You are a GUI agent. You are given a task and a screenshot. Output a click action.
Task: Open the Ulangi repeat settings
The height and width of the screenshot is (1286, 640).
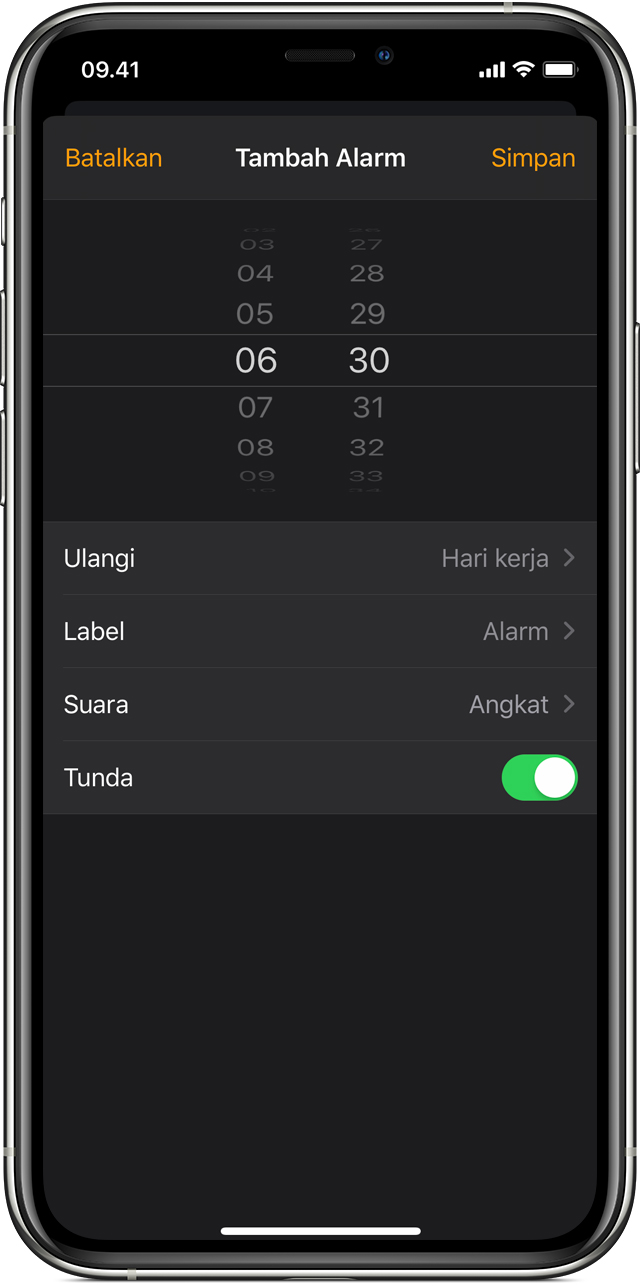[320, 558]
